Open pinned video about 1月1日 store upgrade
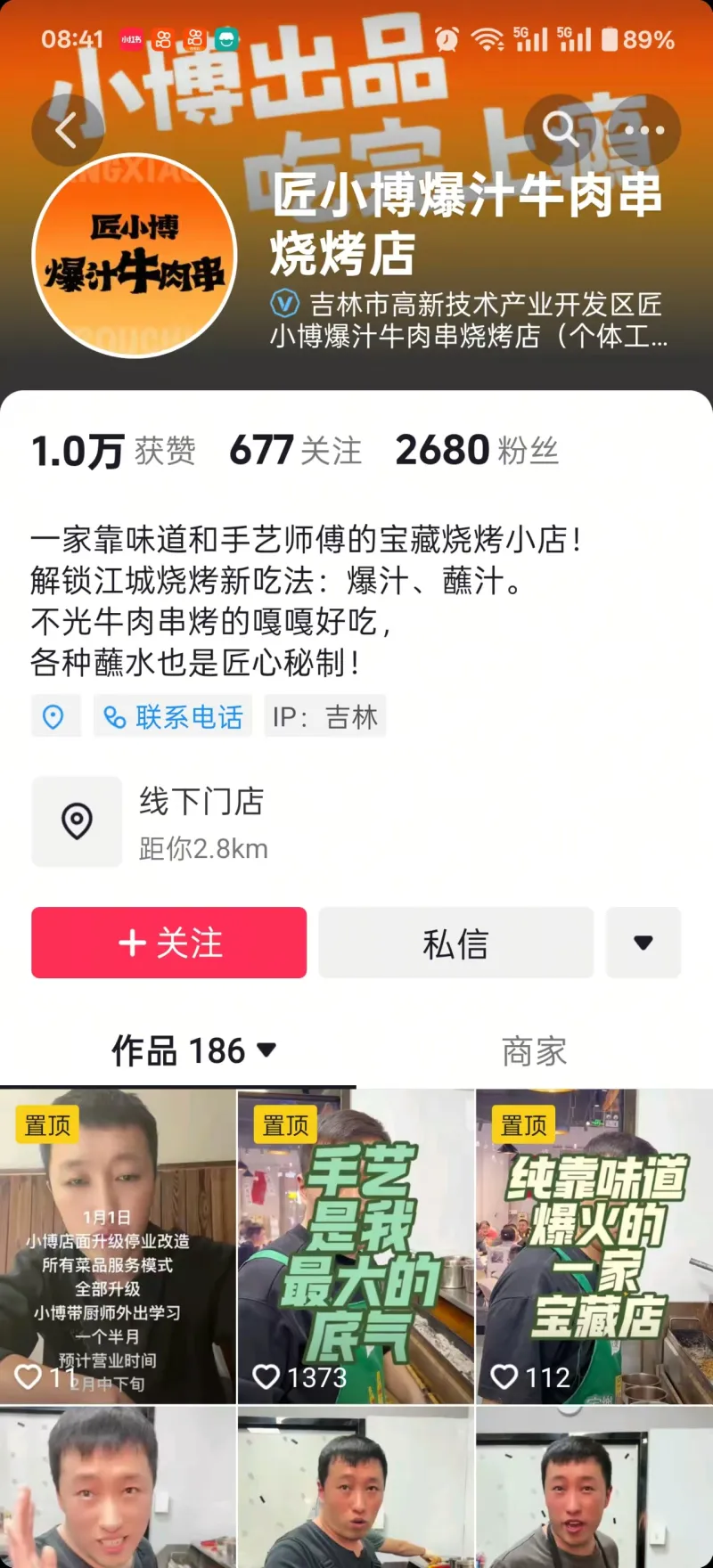The height and width of the screenshot is (1568, 713). [117, 1247]
